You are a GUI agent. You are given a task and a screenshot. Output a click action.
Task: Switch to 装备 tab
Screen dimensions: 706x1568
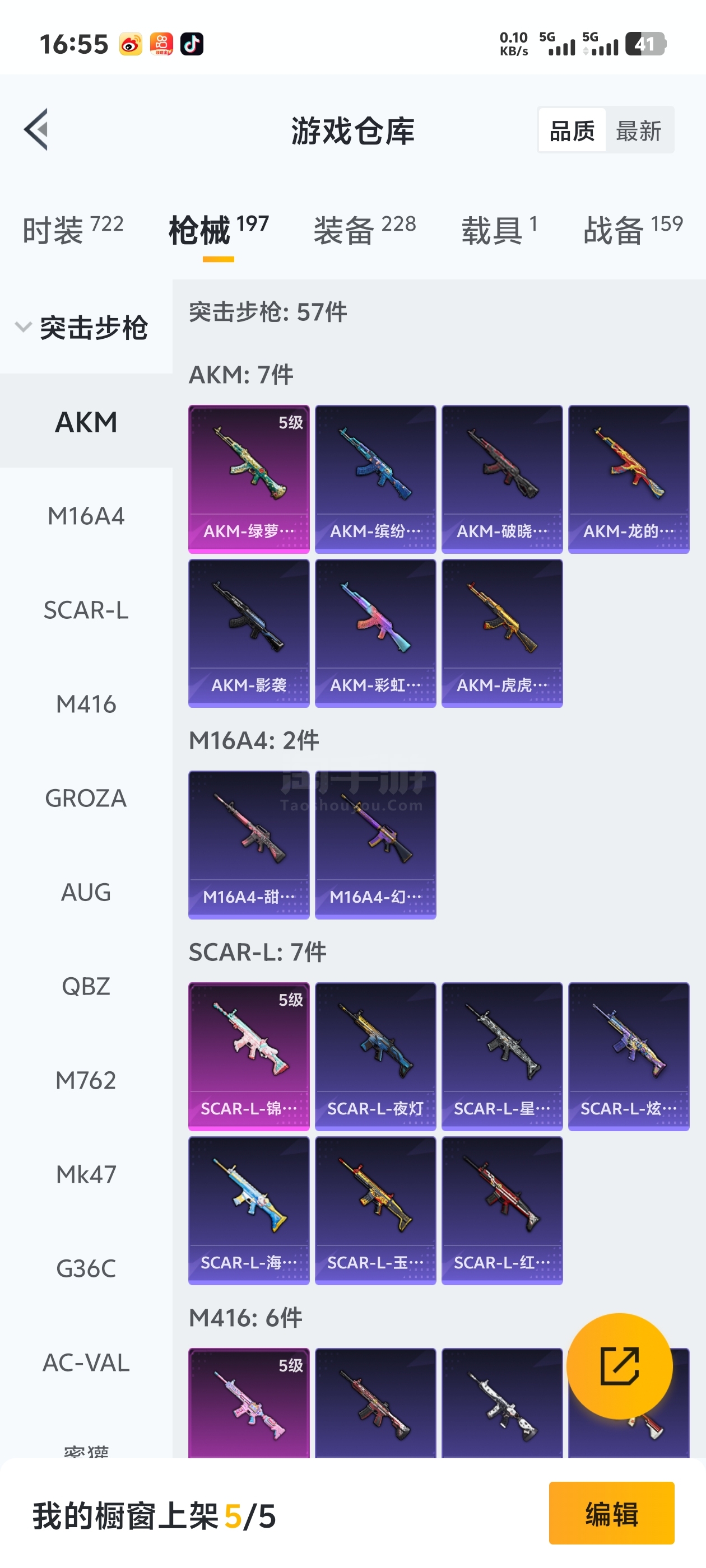364,231
